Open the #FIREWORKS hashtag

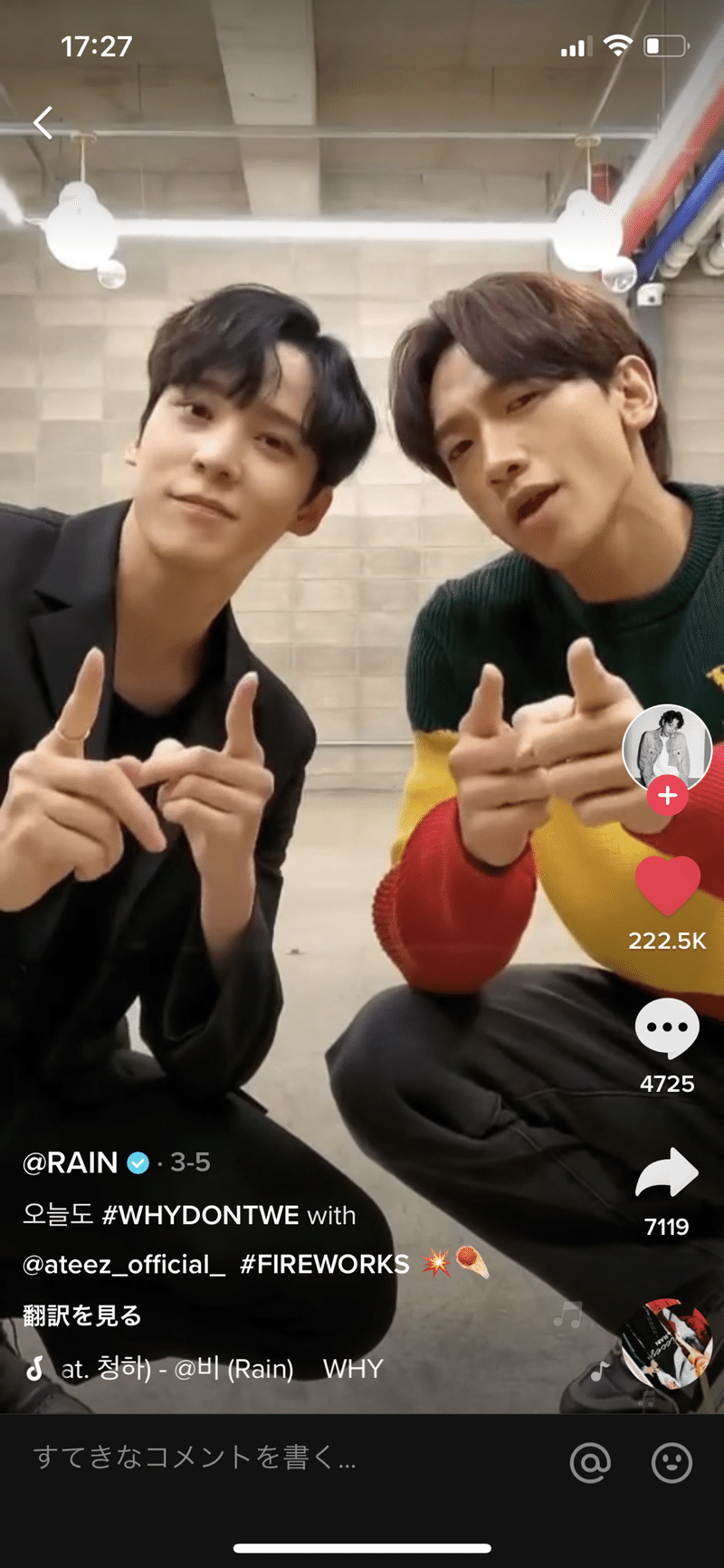point(324,1265)
